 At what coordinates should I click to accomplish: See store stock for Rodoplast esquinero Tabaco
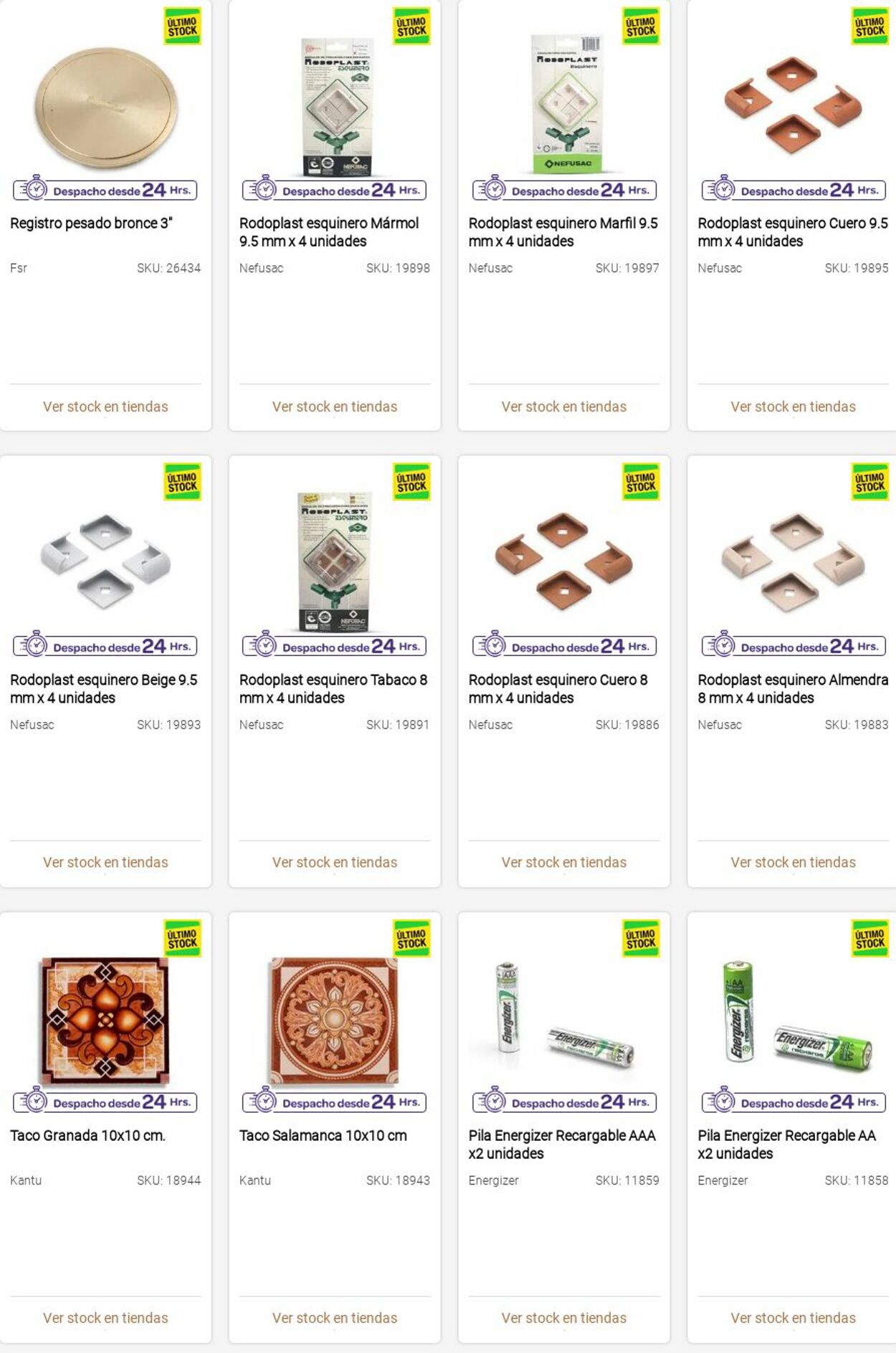[x=335, y=863]
